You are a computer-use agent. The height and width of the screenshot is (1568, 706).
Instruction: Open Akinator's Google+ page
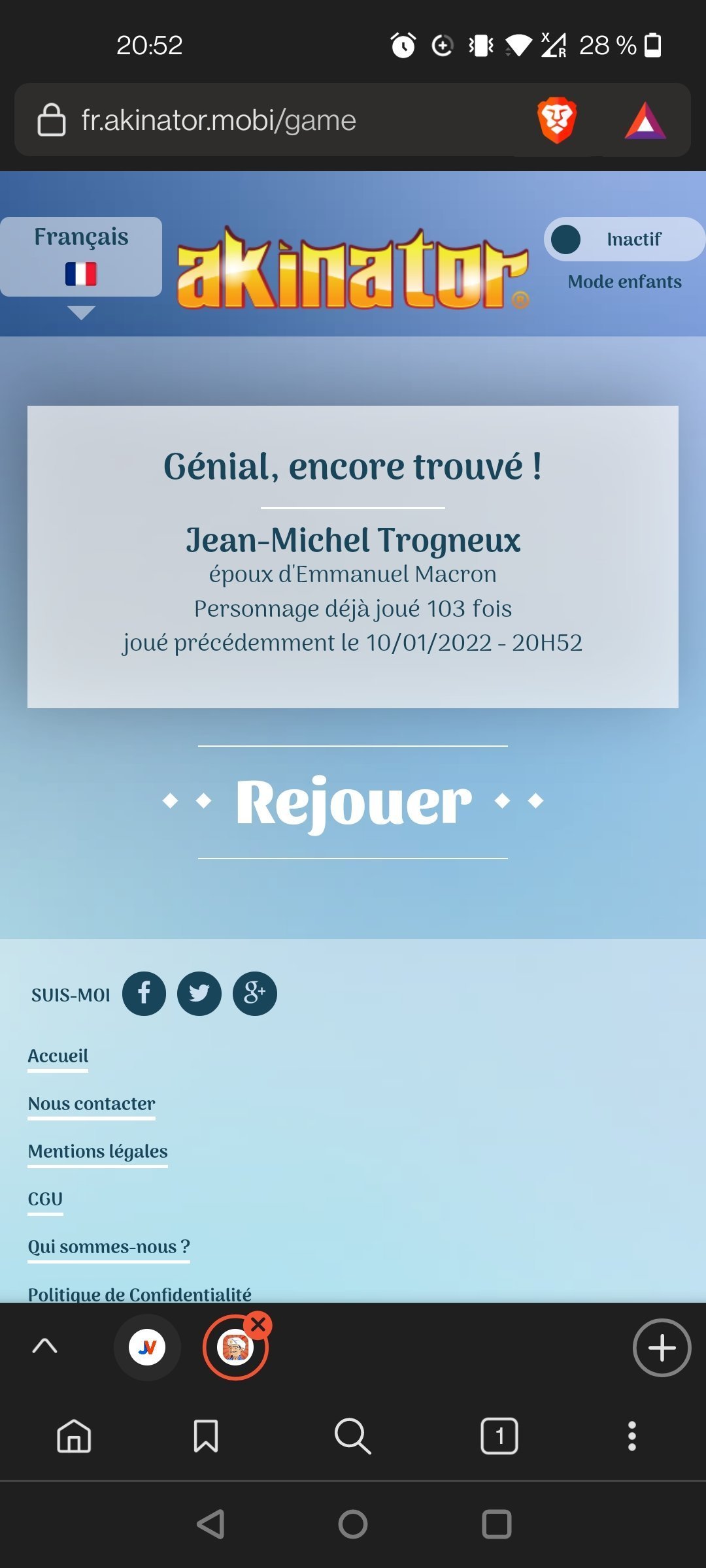(x=255, y=994)
